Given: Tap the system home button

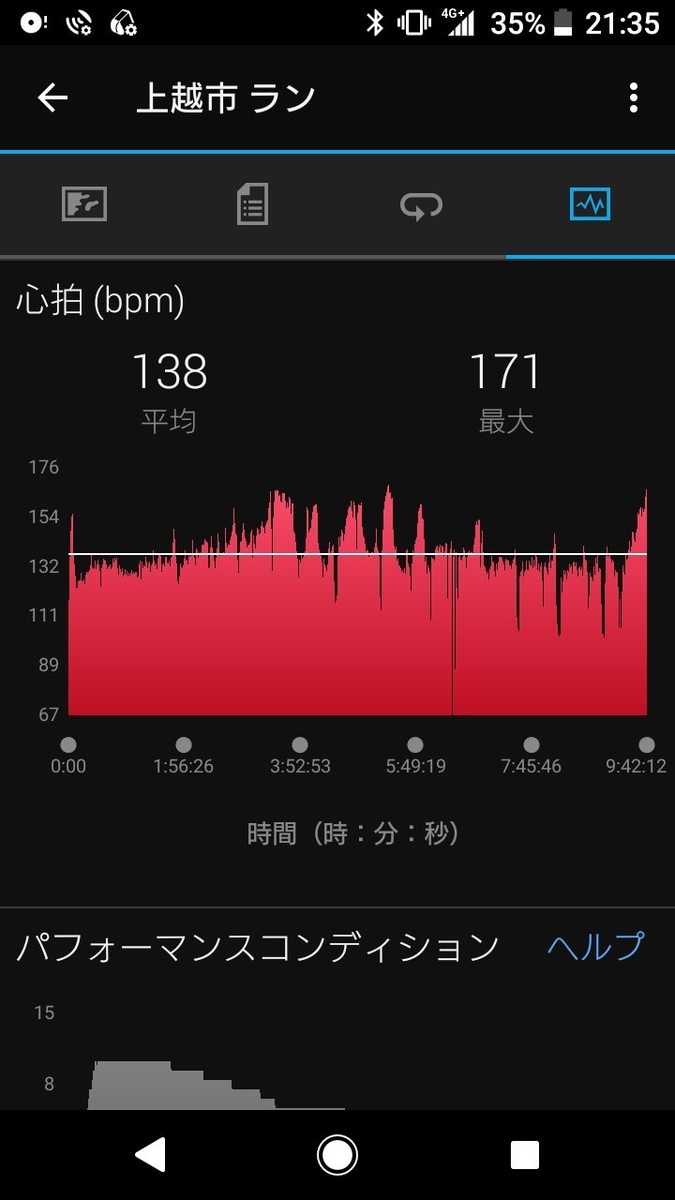Looking at the screenshot, I should coord(337,1155).
